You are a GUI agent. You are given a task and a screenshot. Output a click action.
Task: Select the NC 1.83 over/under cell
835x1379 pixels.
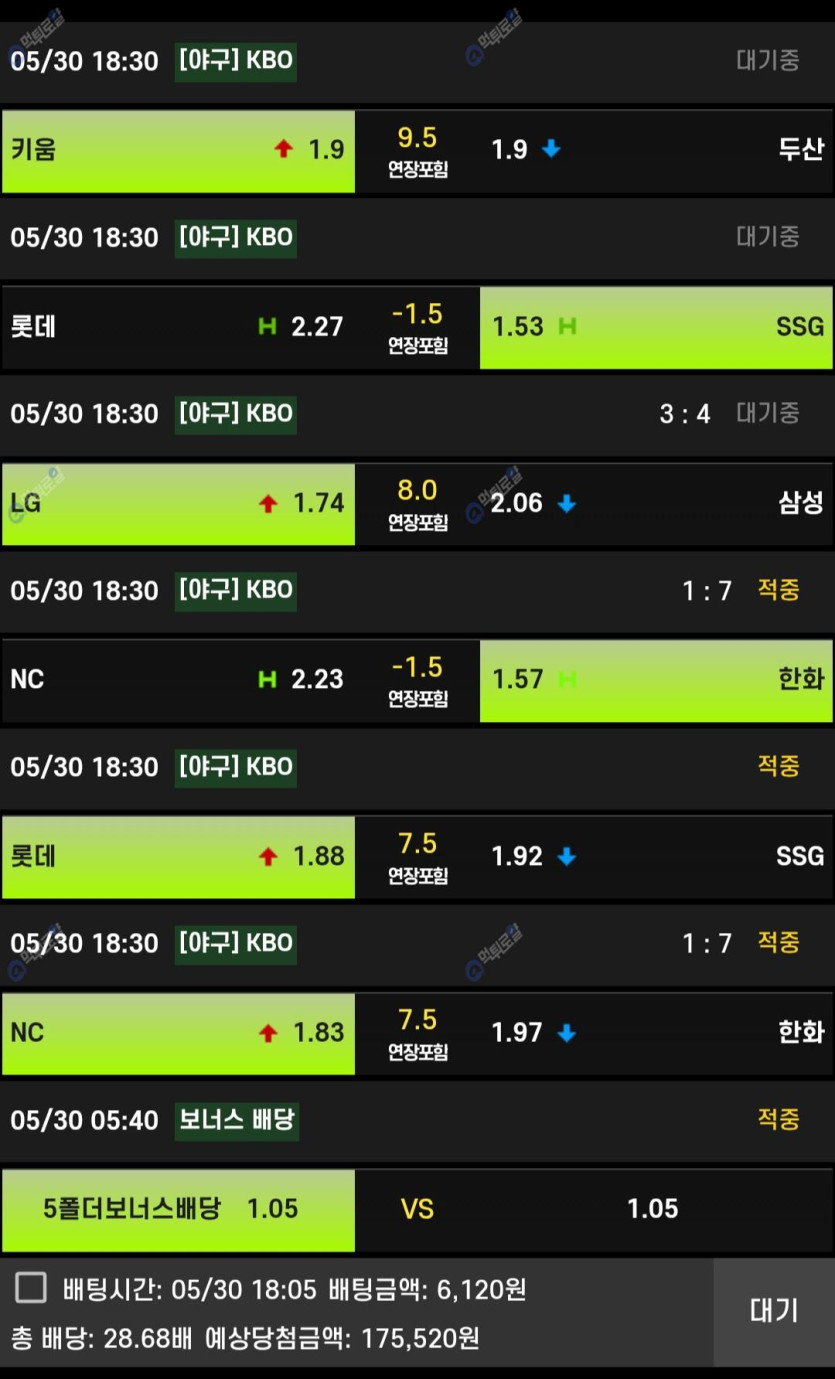point(178,1033)
